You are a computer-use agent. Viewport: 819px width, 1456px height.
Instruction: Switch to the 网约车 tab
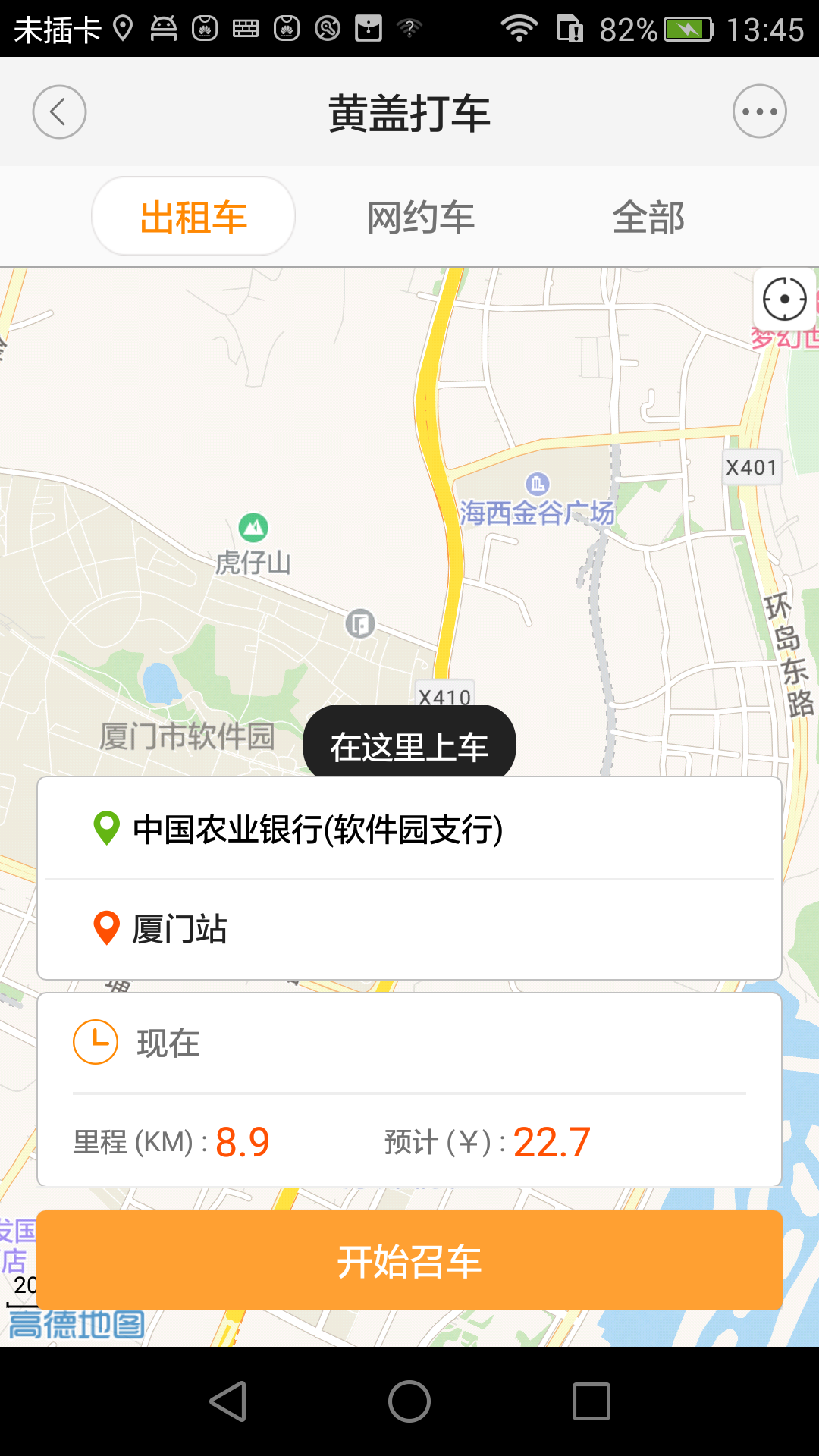[x=422, y=218]
